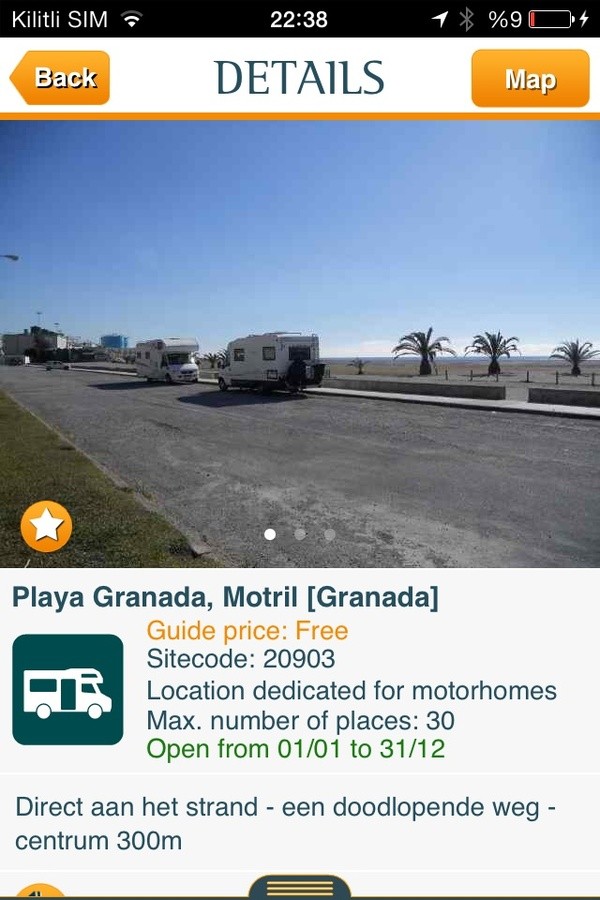Go back using the Back button

pyautogui.click(x=60, y=78)
